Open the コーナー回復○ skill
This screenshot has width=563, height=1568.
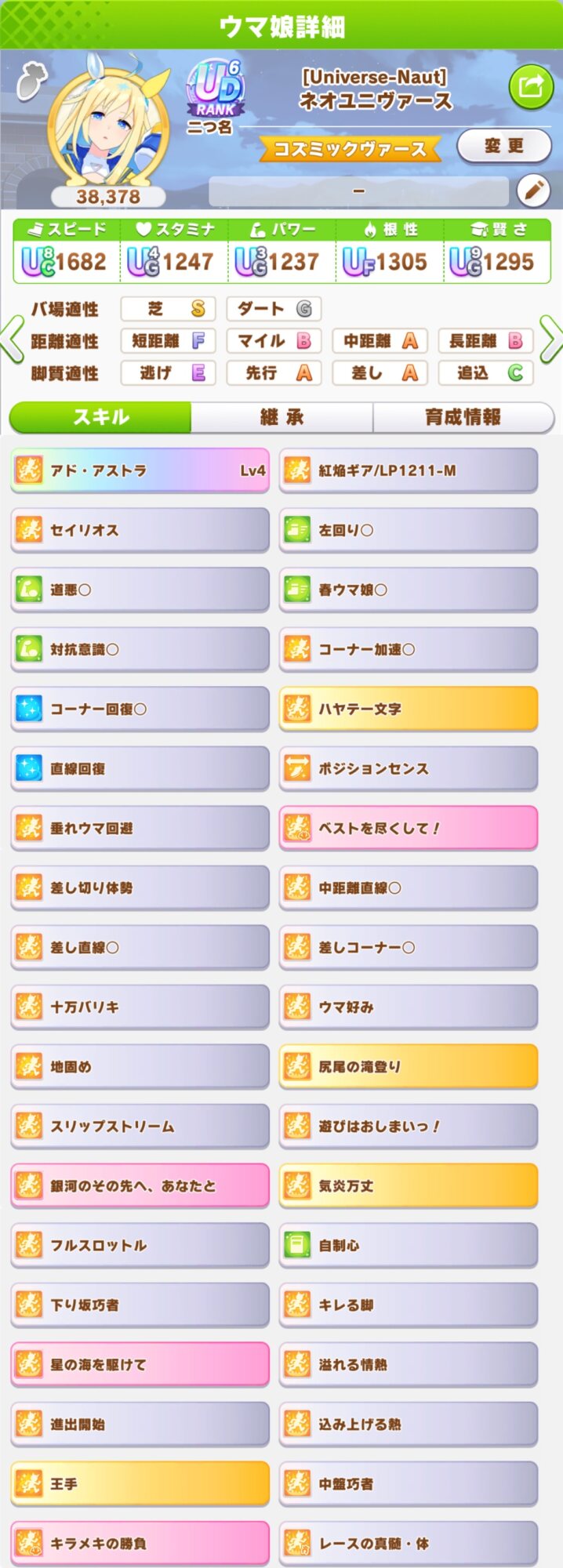140,709
